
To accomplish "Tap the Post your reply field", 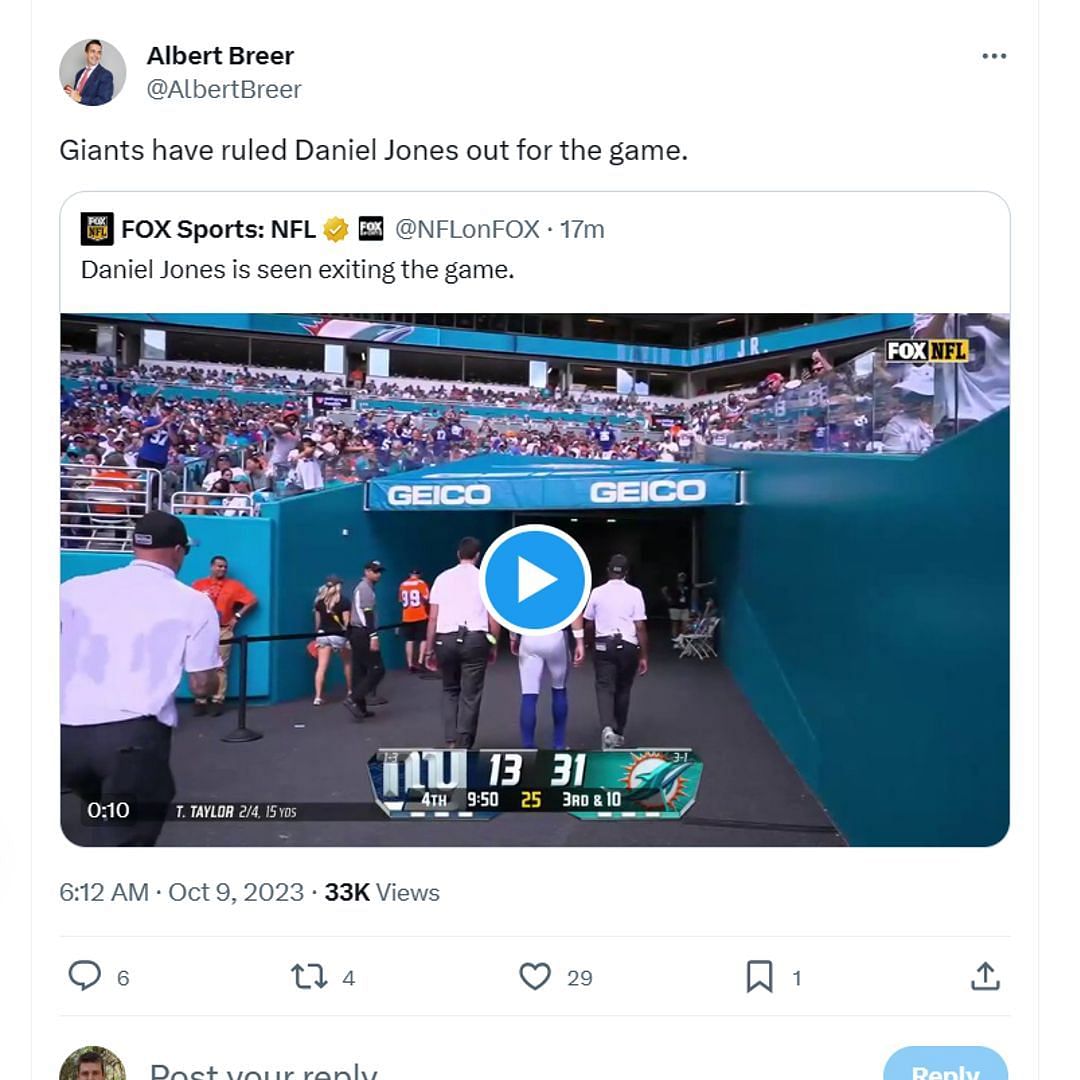I will click(400, 1070).
